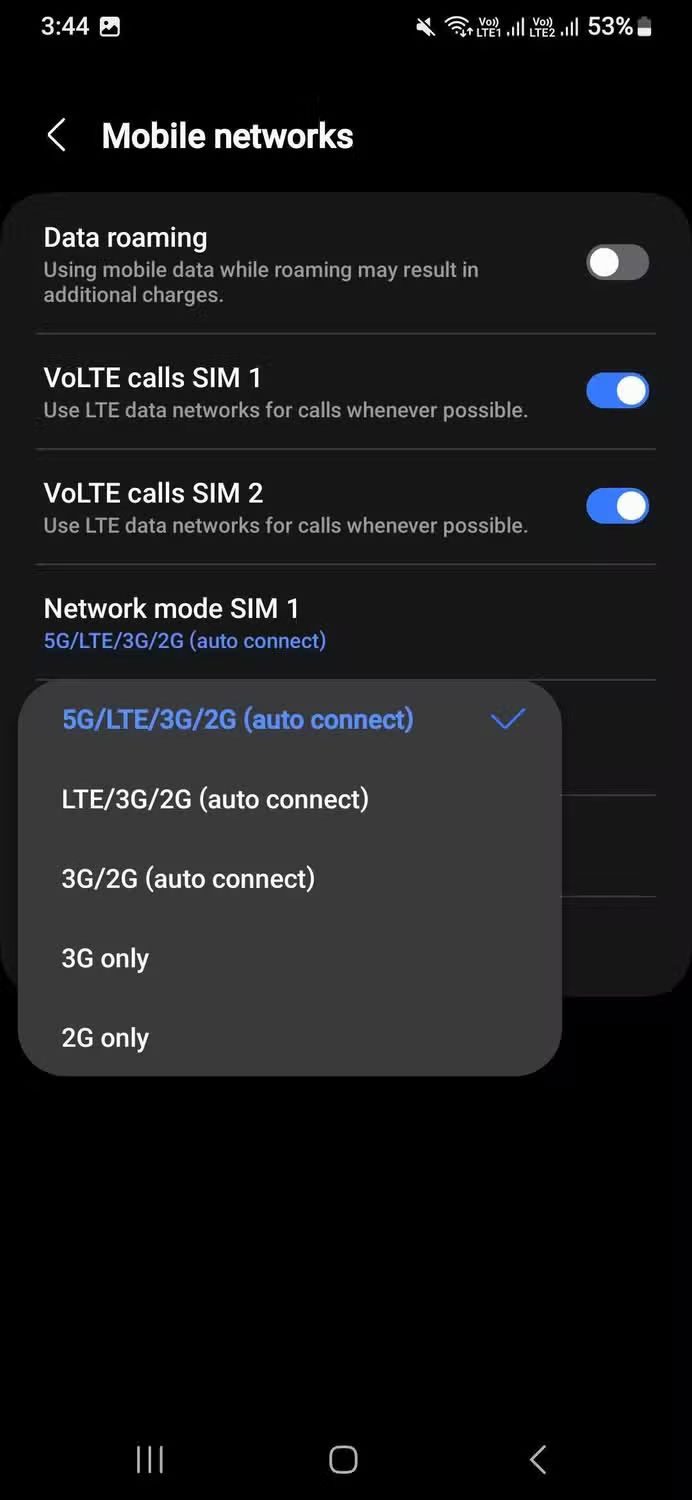Screen dimensions: 692x1500
Task: Turn off VoLTE calls SIM 2
Action: tap(617, 506)
